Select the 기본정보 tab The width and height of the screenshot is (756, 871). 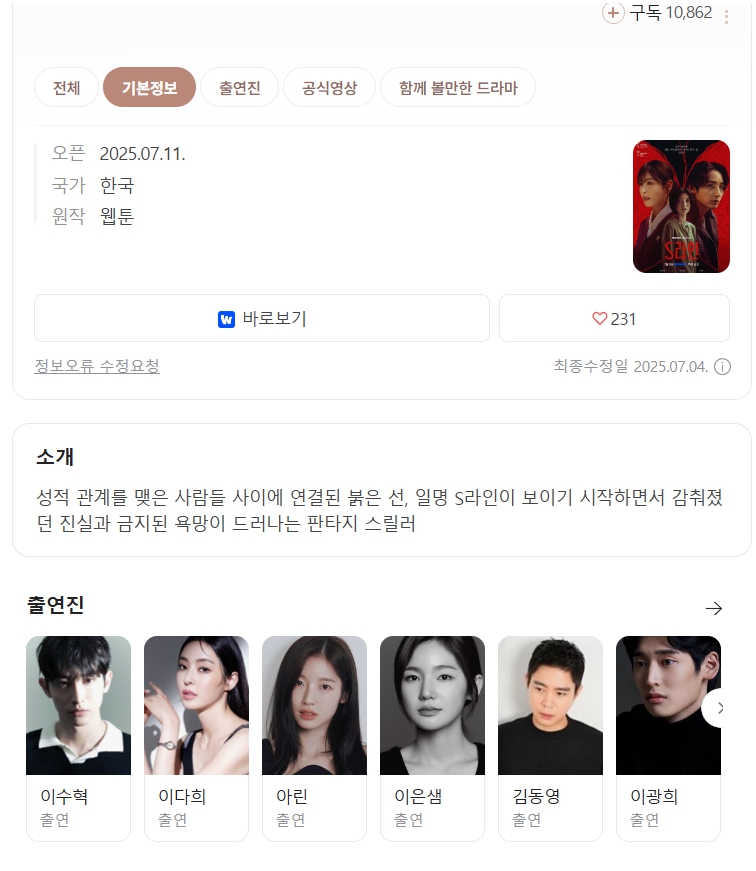[x=149, y=88]
